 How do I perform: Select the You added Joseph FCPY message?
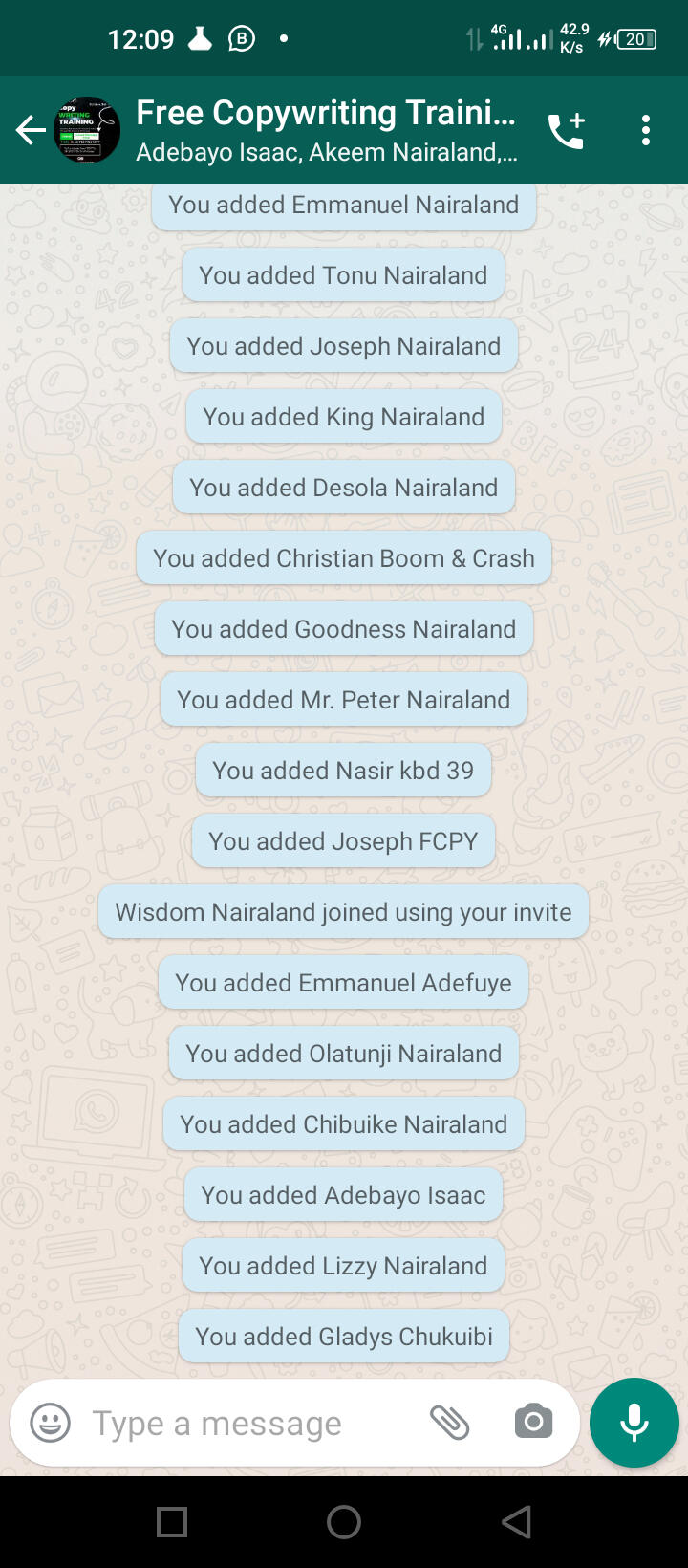[343, 840]
